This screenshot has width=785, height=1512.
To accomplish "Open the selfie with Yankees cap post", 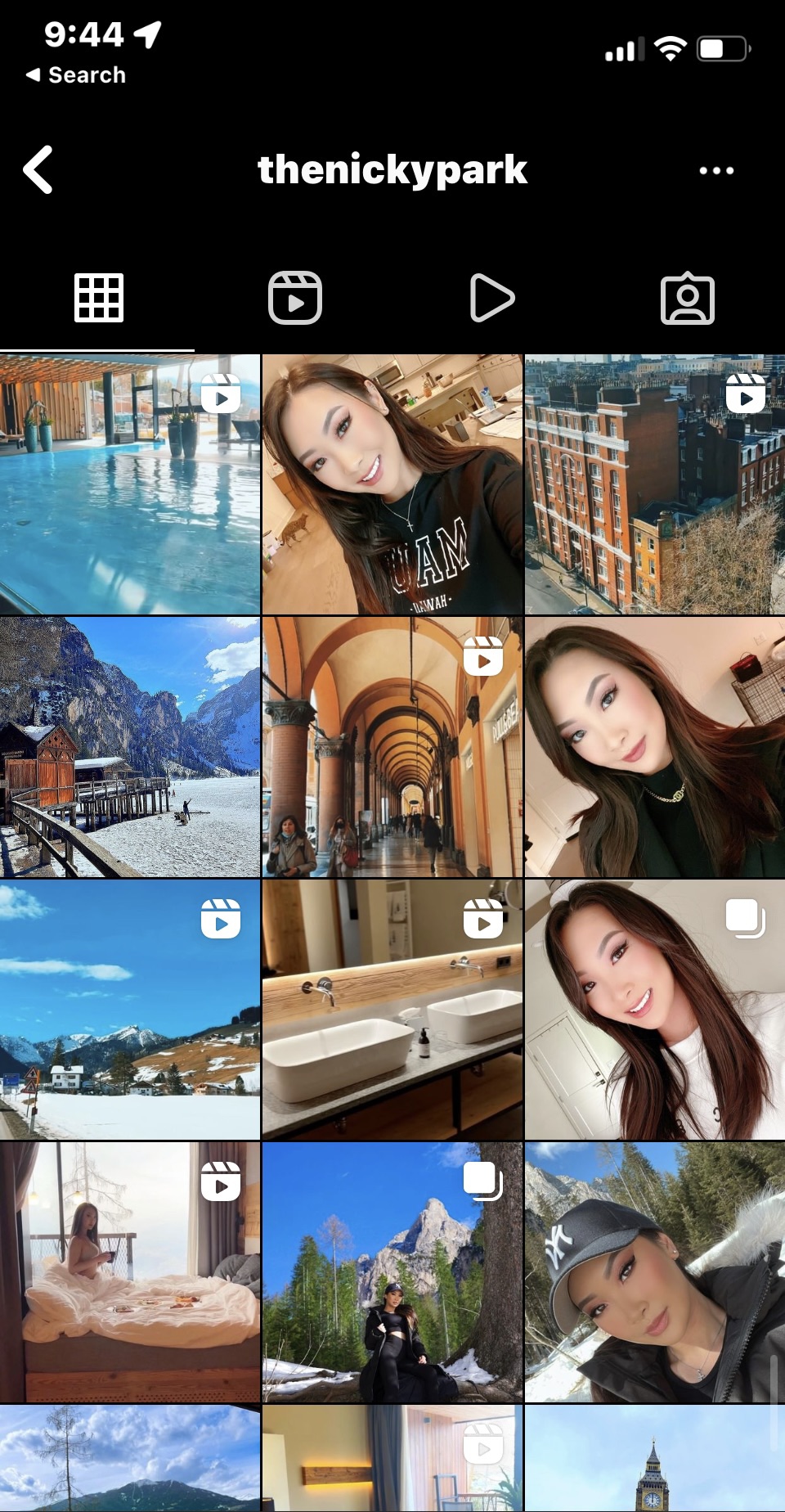I will (x=655, y=1272).
